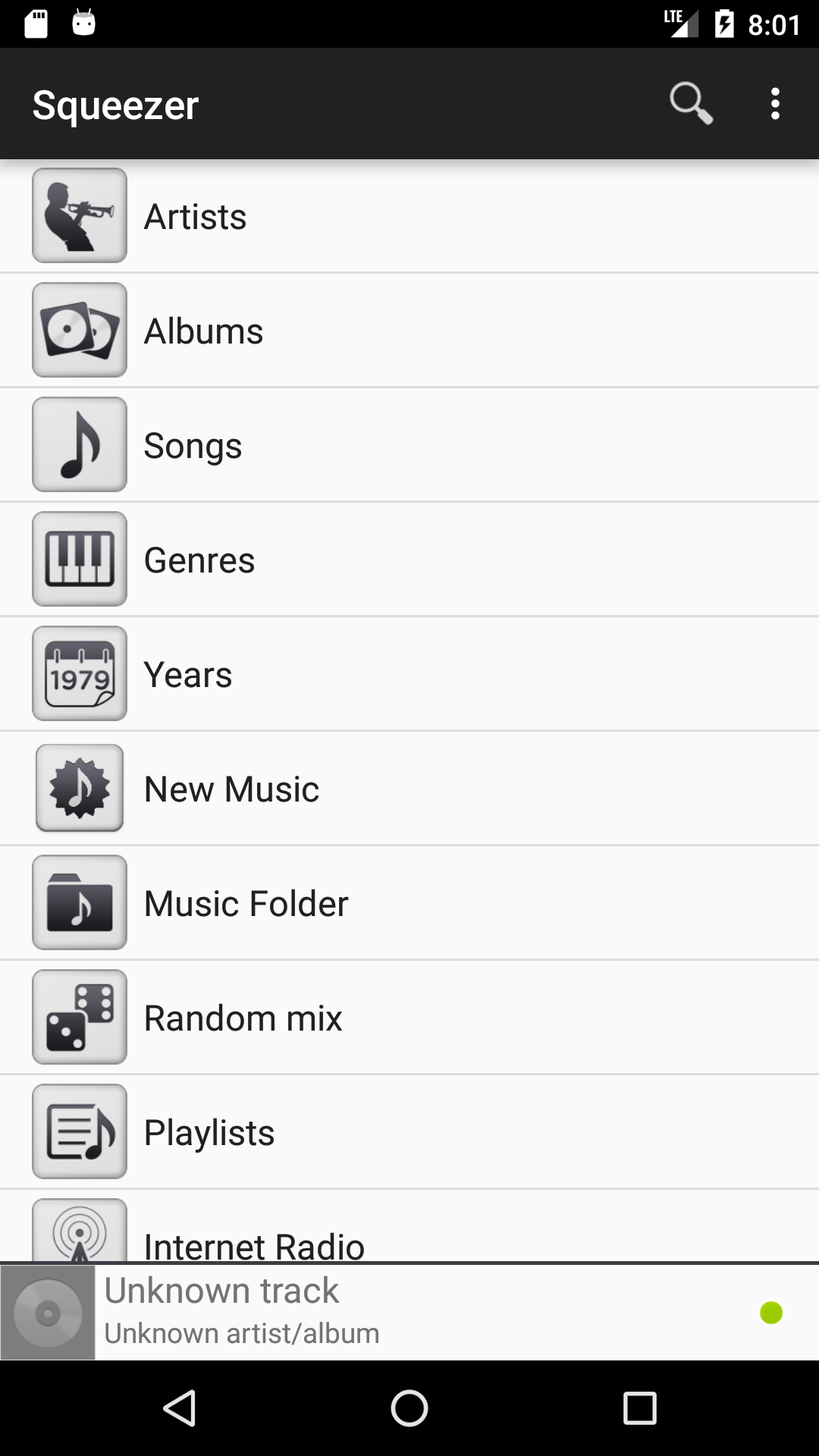Screen dimensions: 819x1456
Task: Open the Music Folder icon
Action: (79, 902)
